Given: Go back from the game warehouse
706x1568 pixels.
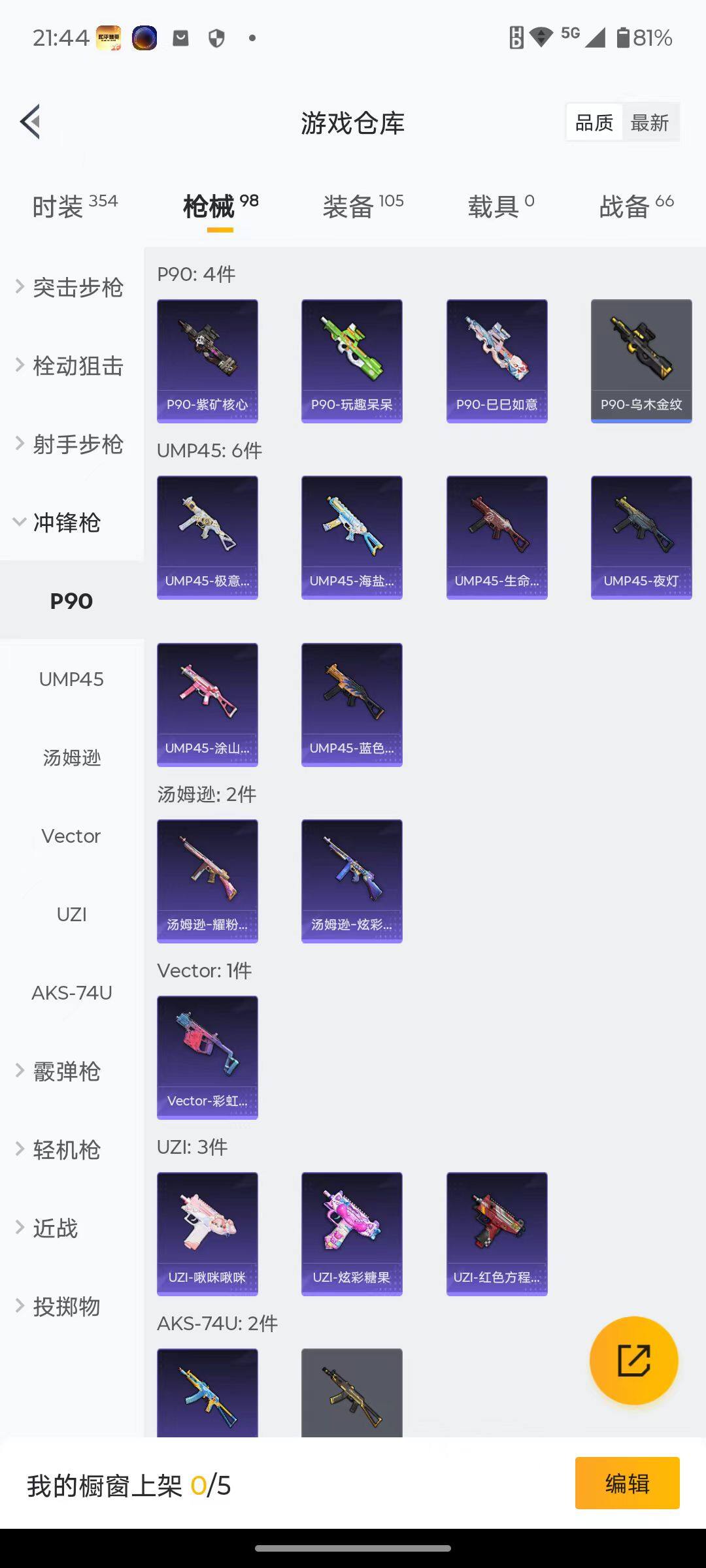Looking at the screenshot, I should point(31,122).
